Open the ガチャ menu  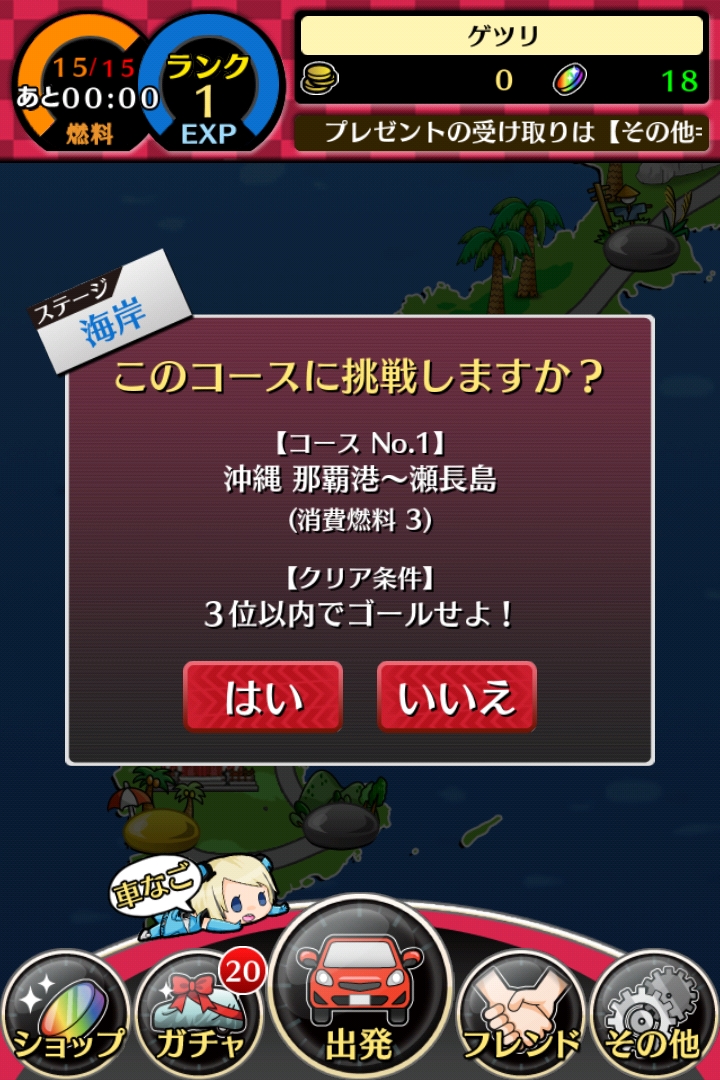pos(200,1014)
